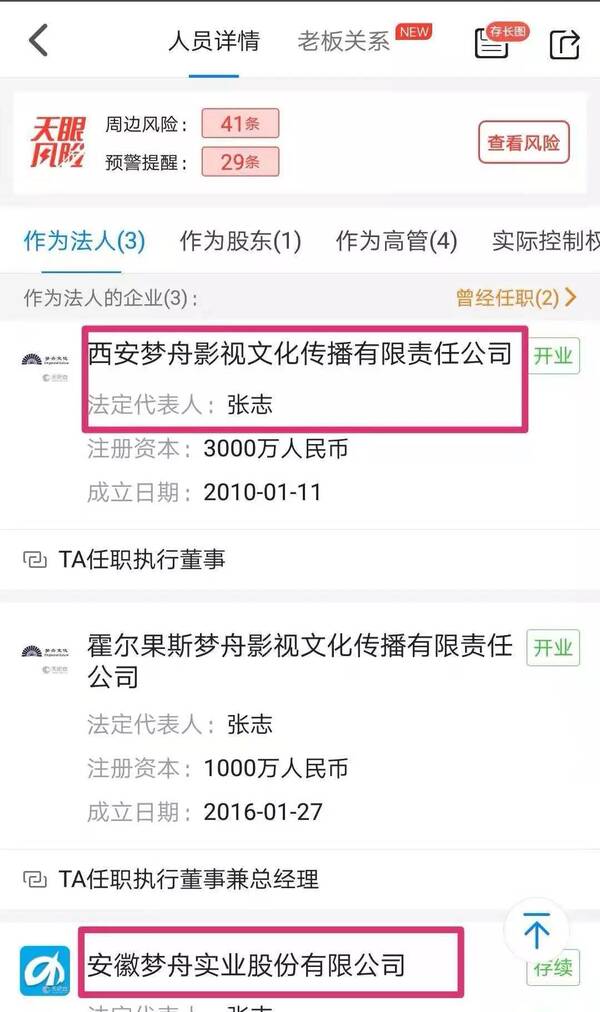Switch to the 作为高管(4) tab
Image resolution: width=600 pixels, height=1012 pixels.
[x=396, y=241]
